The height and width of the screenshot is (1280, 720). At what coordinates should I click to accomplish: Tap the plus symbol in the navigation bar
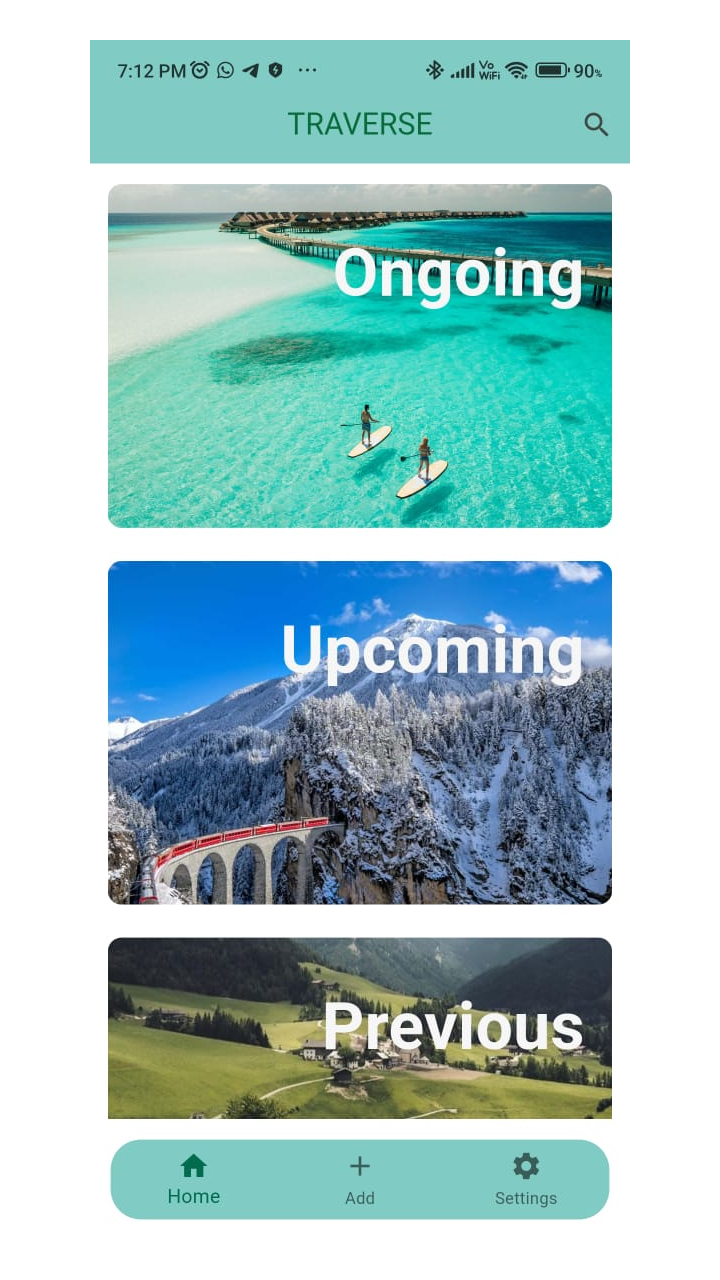click(x=359, y=1165)
